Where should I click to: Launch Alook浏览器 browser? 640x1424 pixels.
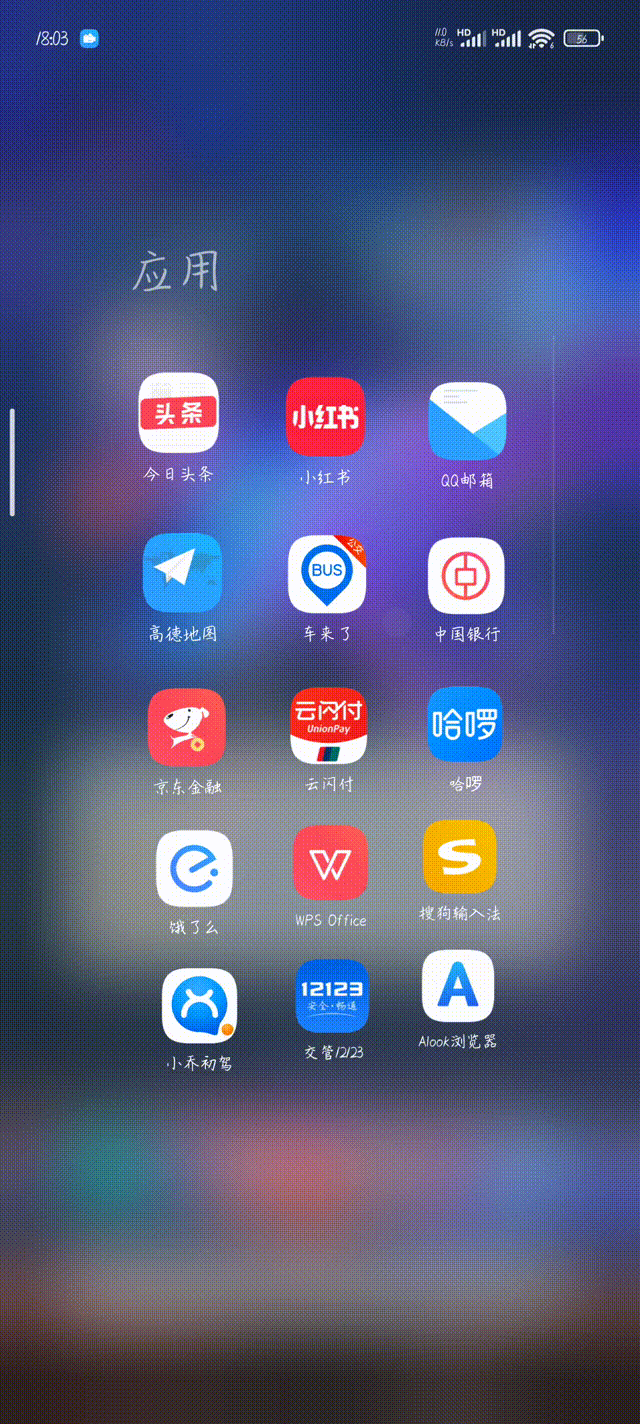point(458,986)
